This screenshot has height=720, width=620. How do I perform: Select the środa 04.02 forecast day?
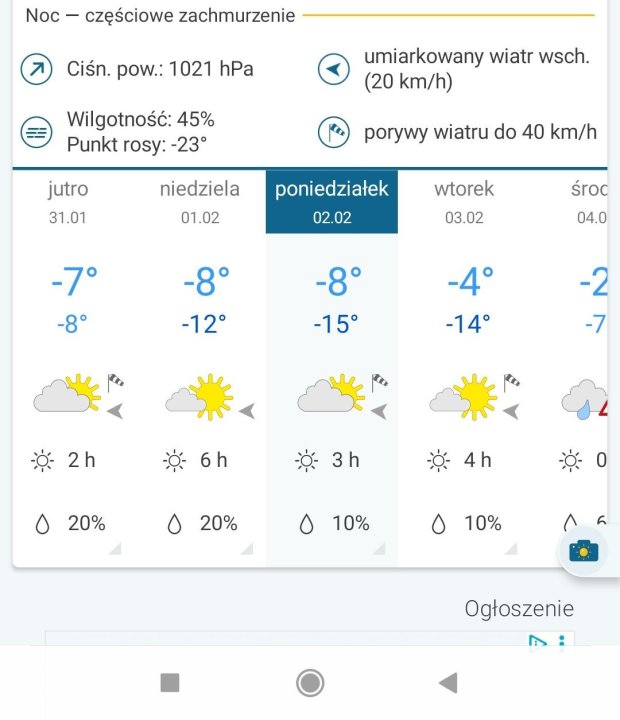click(x=588, y=201)
